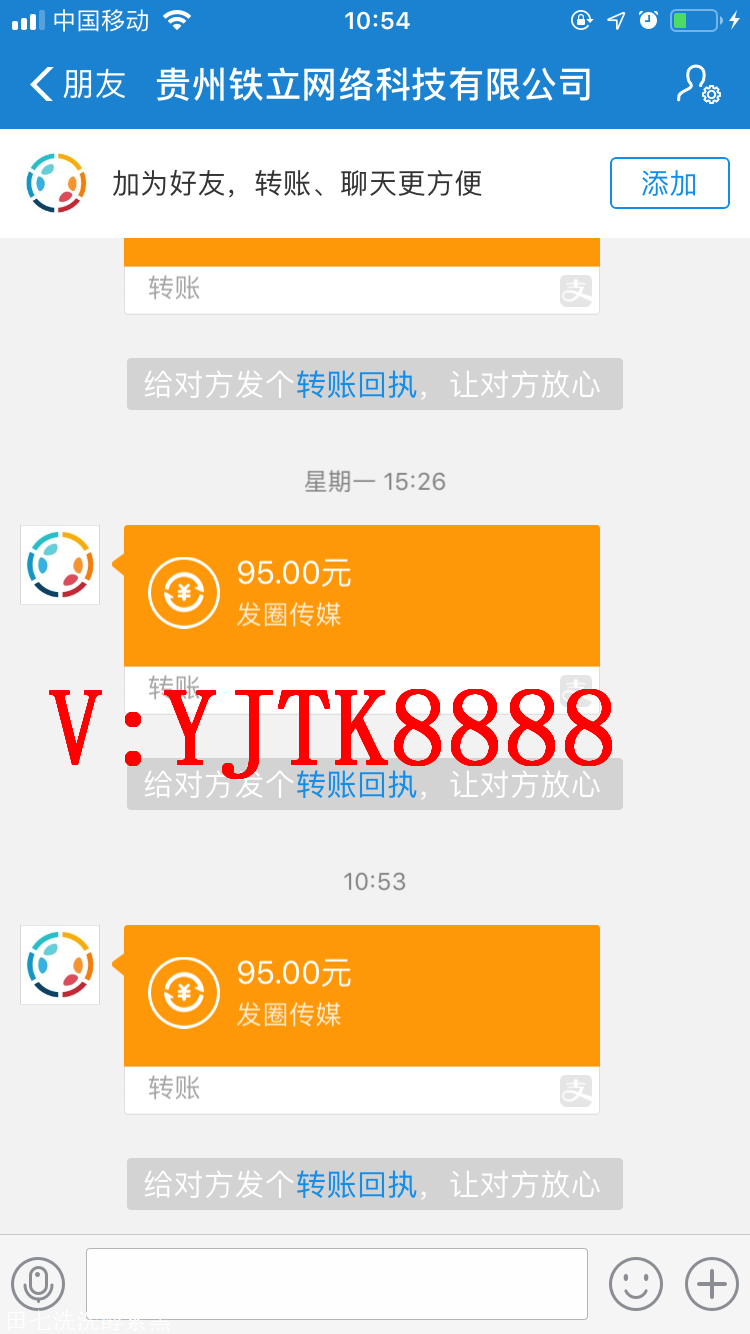View sender avatar next to 10:53 transfer

(60, 965)
